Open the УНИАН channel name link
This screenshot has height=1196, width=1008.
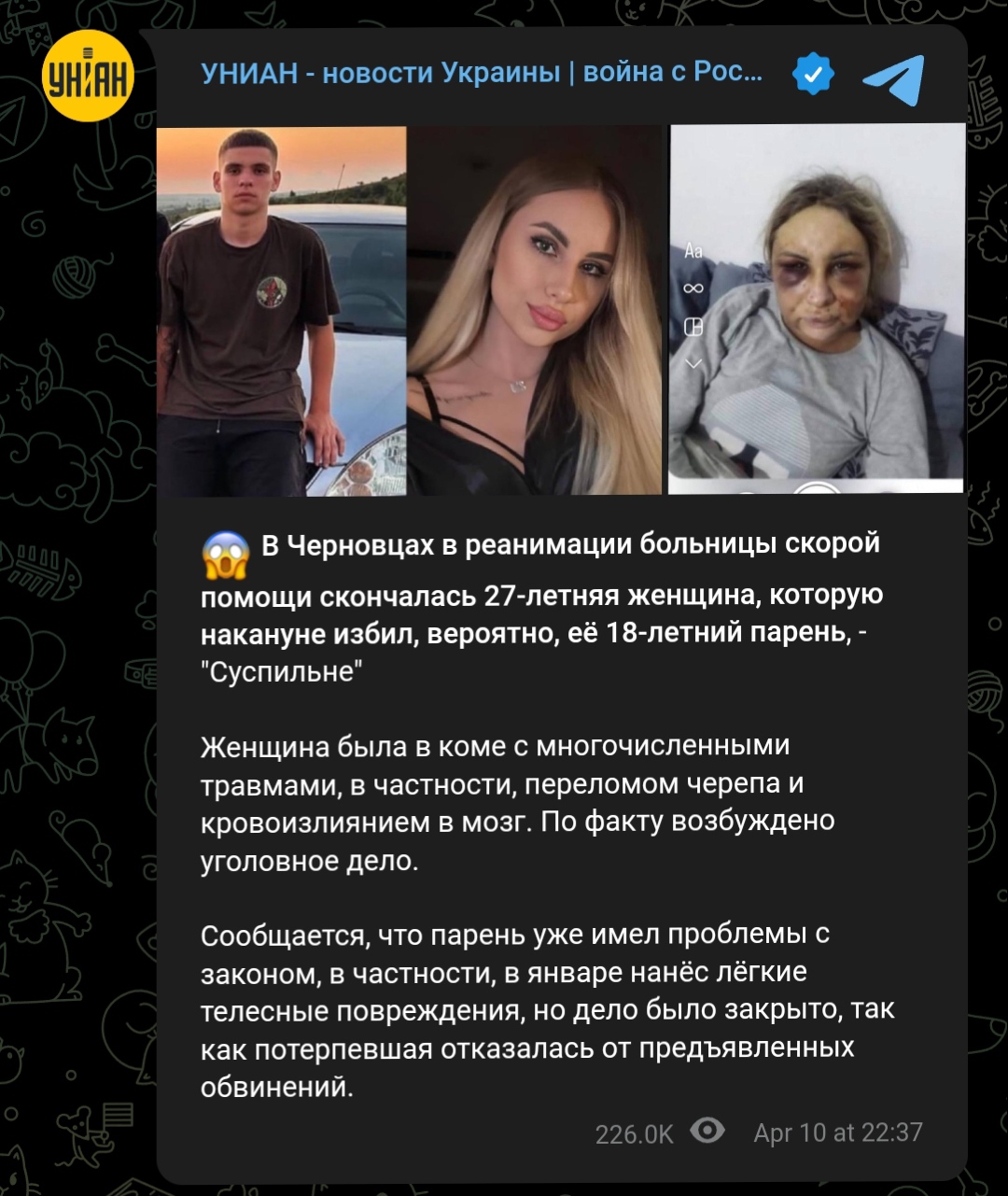(481, 73)
